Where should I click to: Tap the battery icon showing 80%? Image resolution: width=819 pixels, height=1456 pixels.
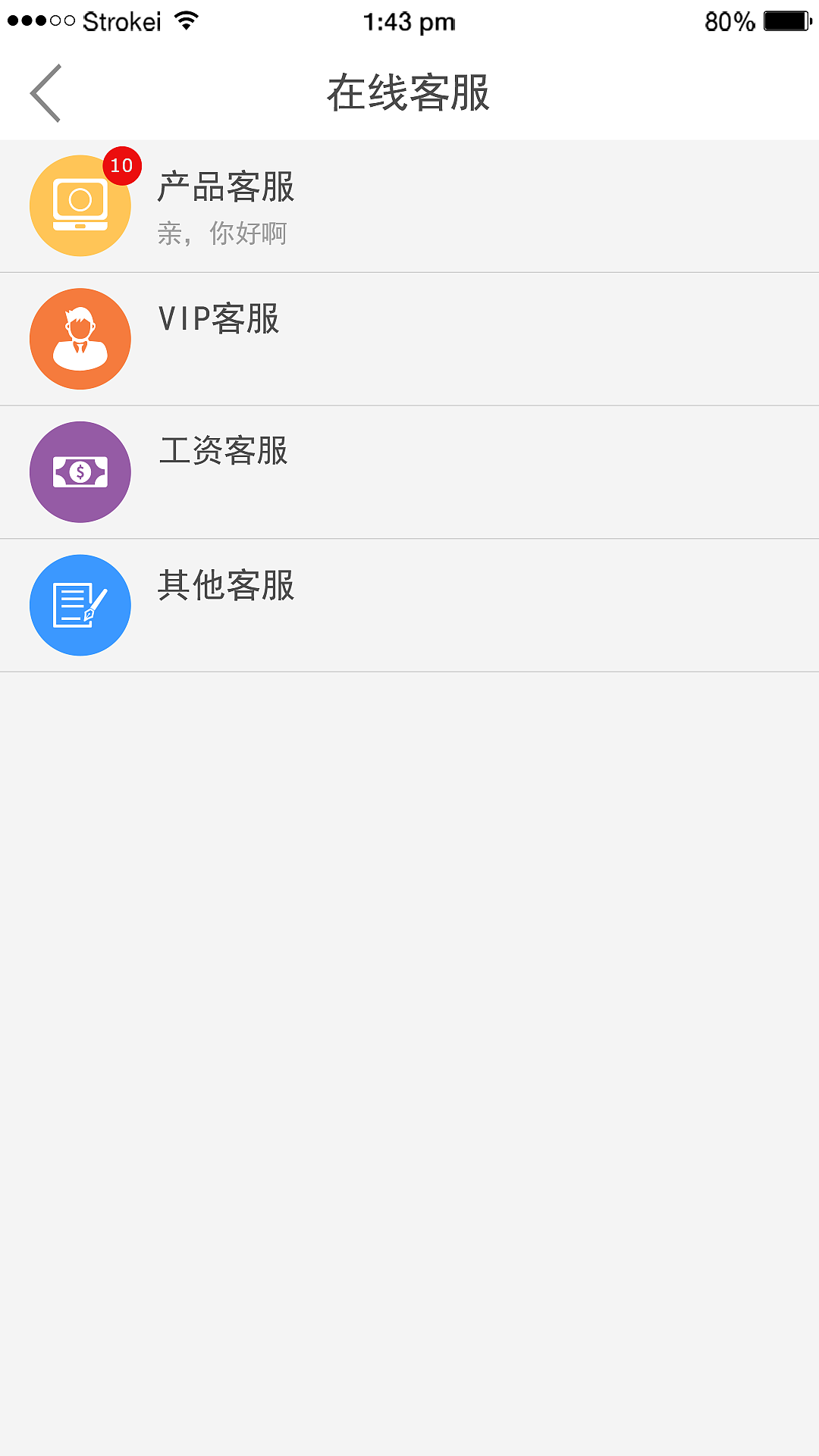click(786, 20)
